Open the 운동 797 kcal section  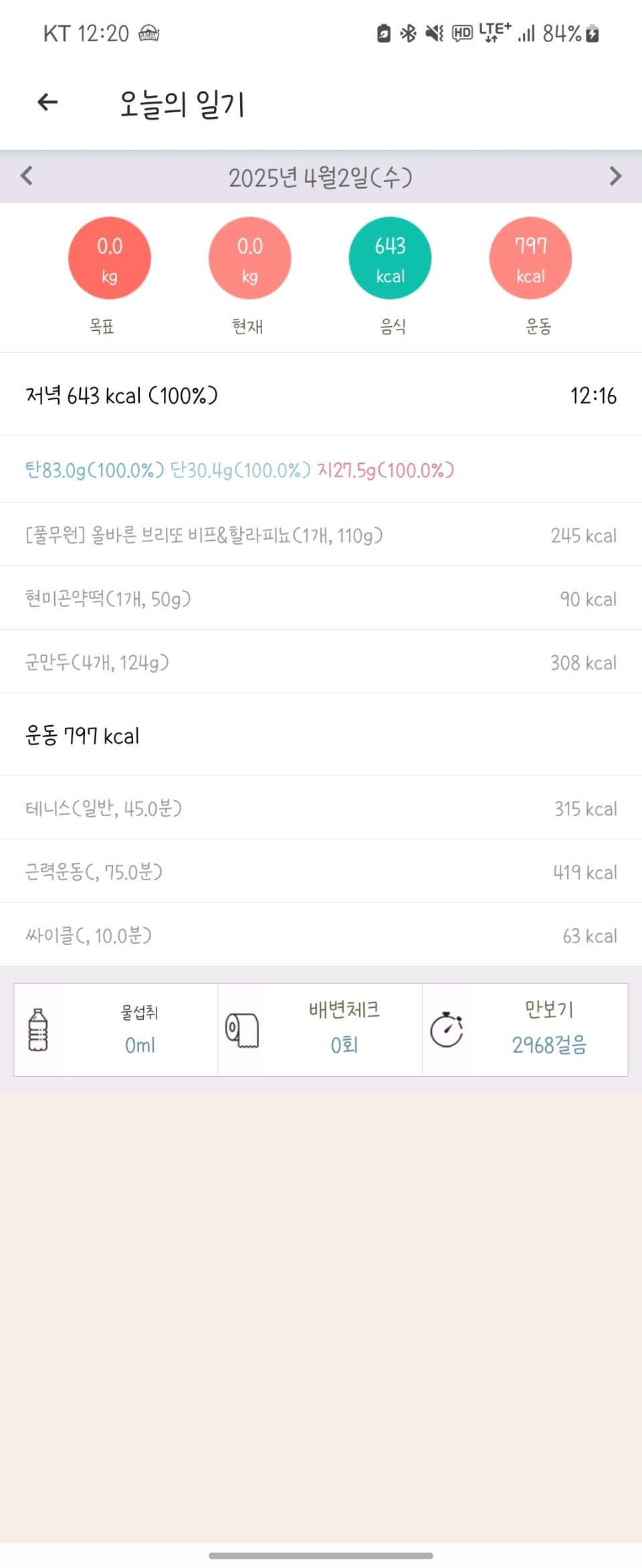pyautogui.click(x=321, y=735)
